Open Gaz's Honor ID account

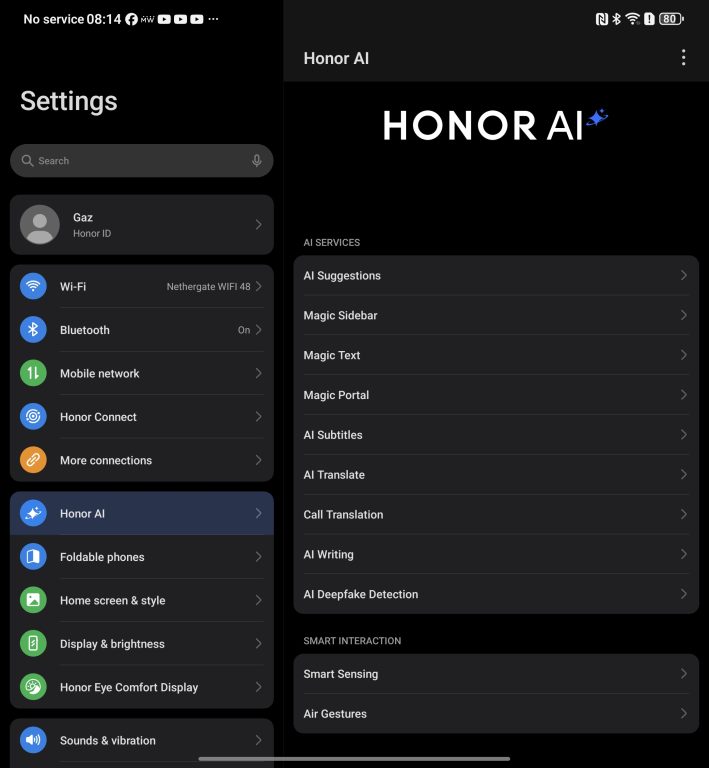(x=141, y=225)
